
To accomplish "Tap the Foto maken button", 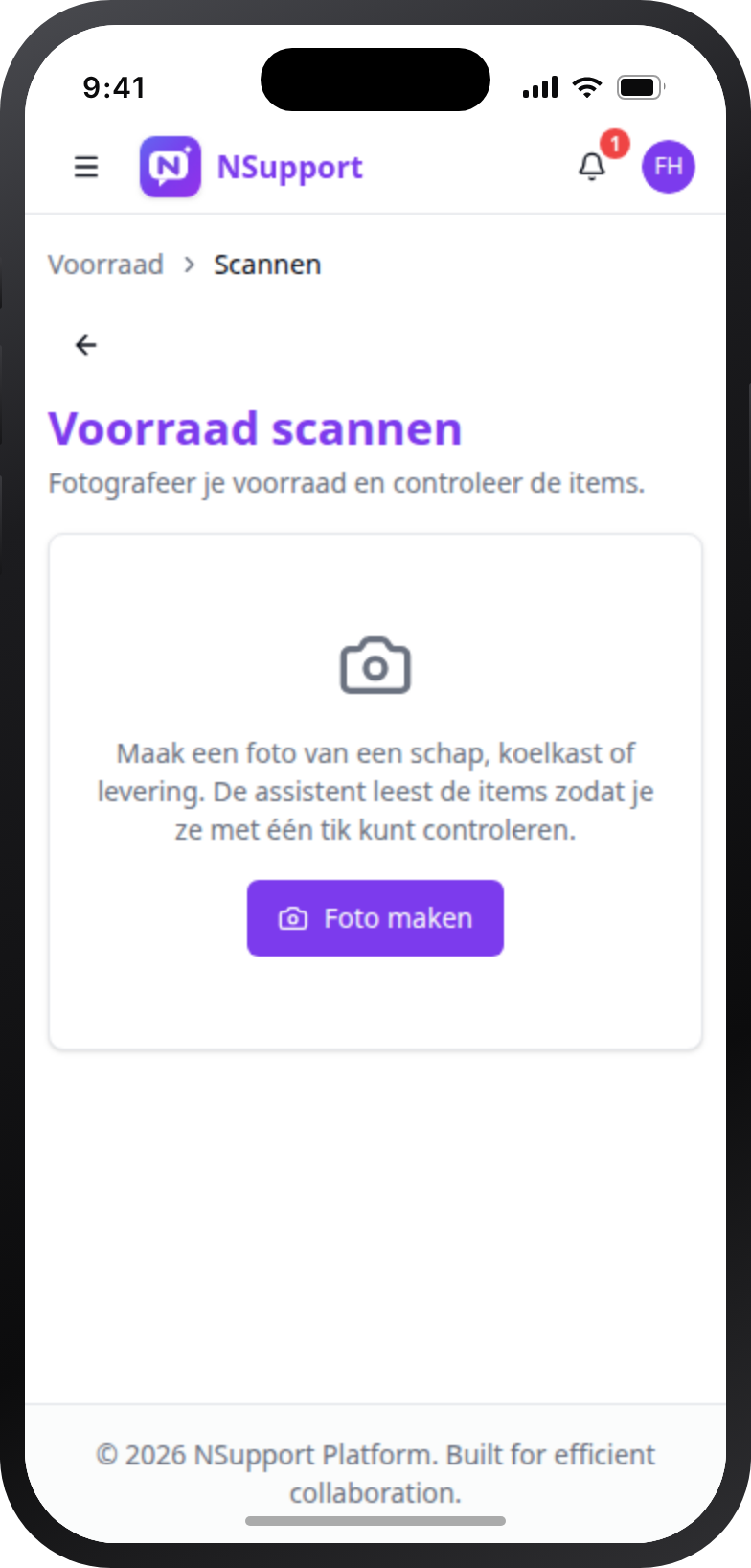I will pyautogui.click(x=375, y=918).
